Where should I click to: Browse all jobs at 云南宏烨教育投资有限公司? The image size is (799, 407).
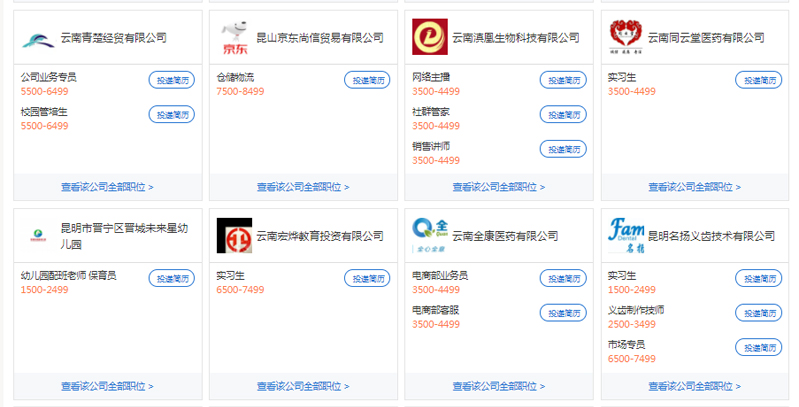[x=303, y=385]
